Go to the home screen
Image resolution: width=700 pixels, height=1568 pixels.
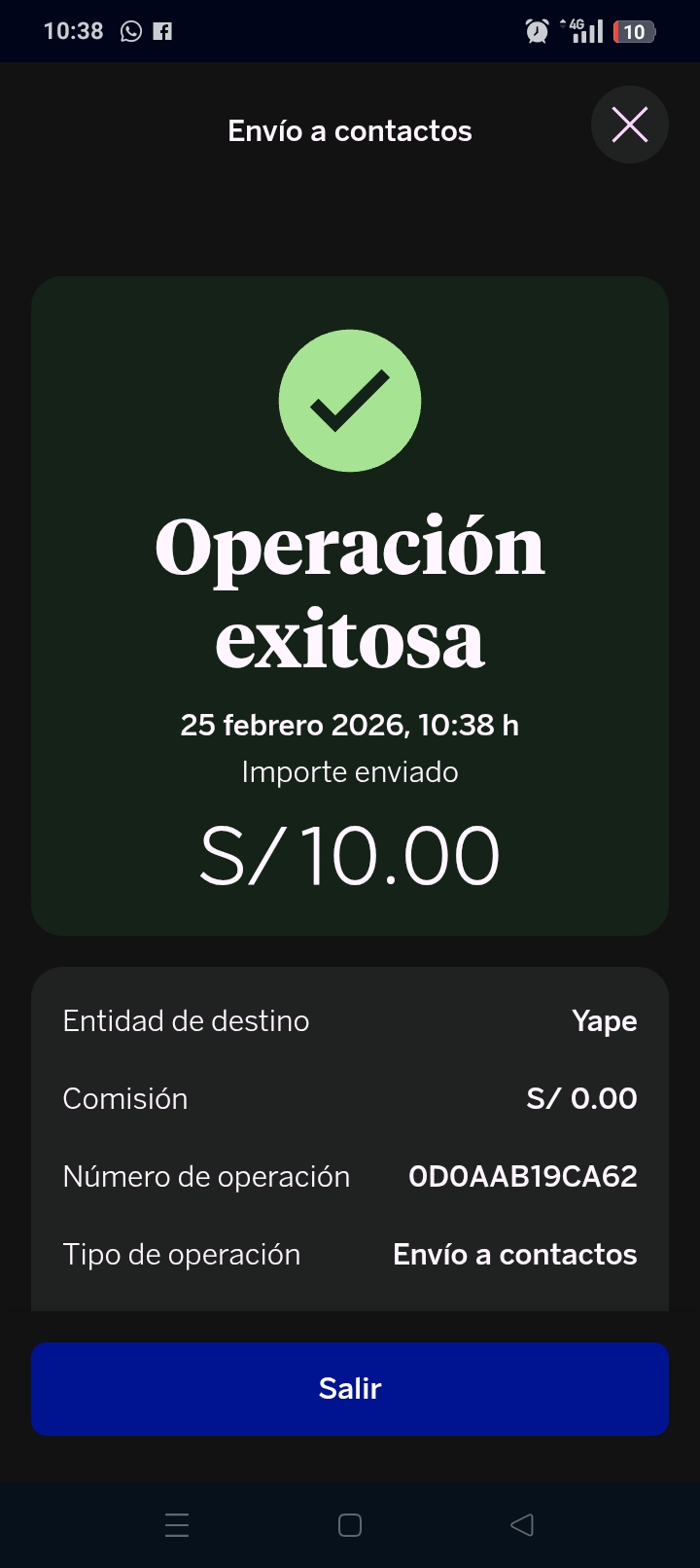tap(350, 1524)
